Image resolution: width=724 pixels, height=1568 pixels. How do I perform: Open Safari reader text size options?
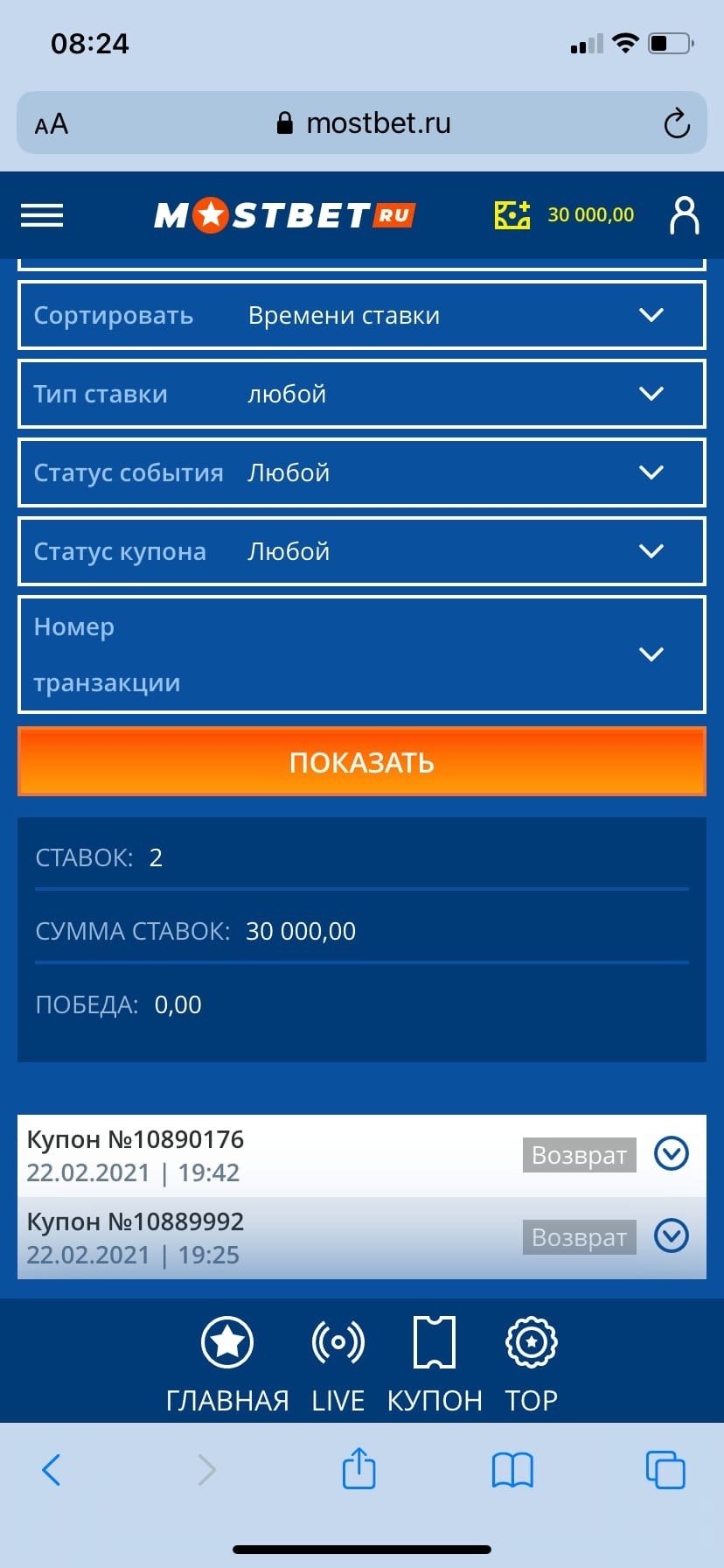coord(52,124)
